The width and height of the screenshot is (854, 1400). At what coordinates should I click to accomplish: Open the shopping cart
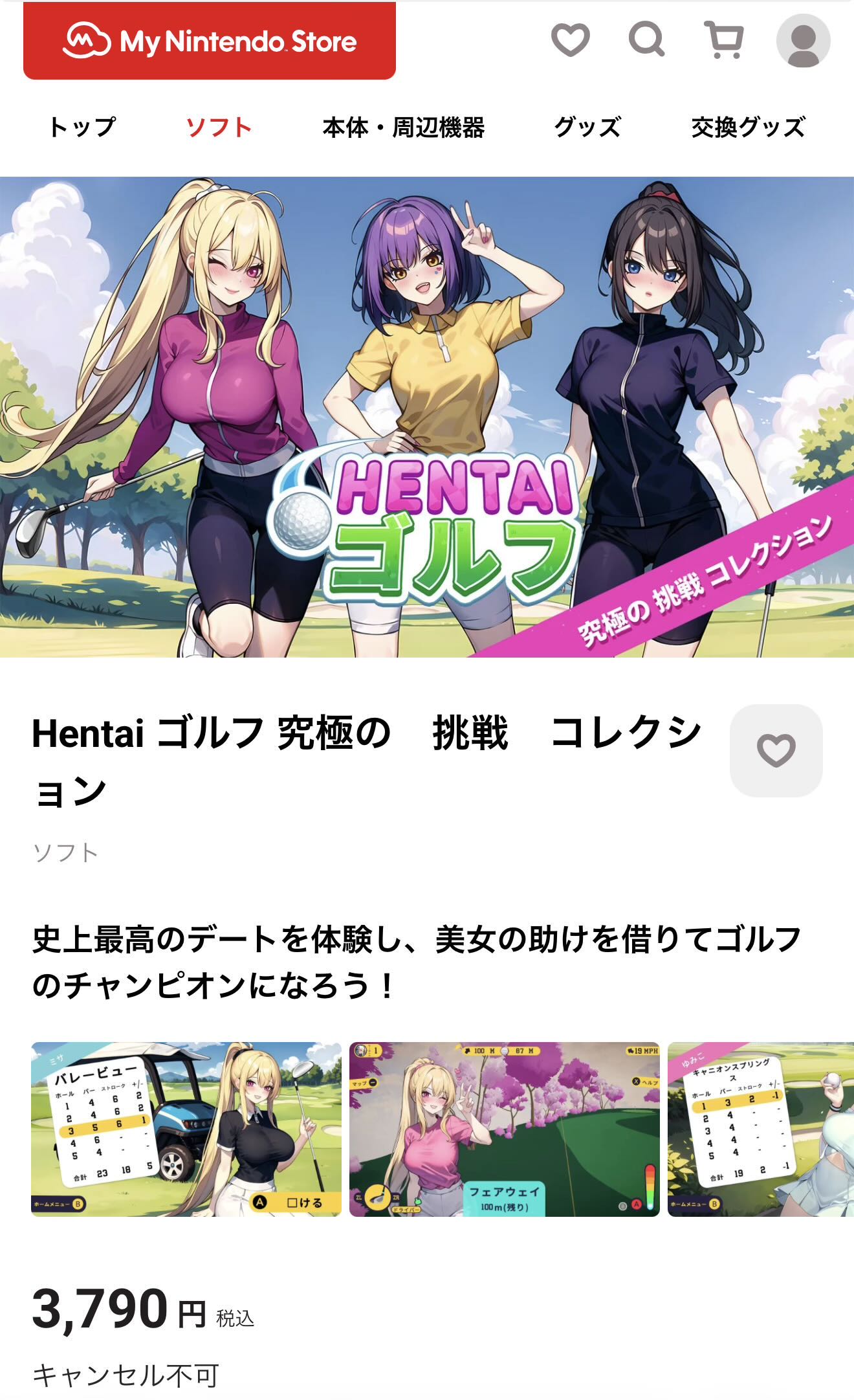coord(724,40)
